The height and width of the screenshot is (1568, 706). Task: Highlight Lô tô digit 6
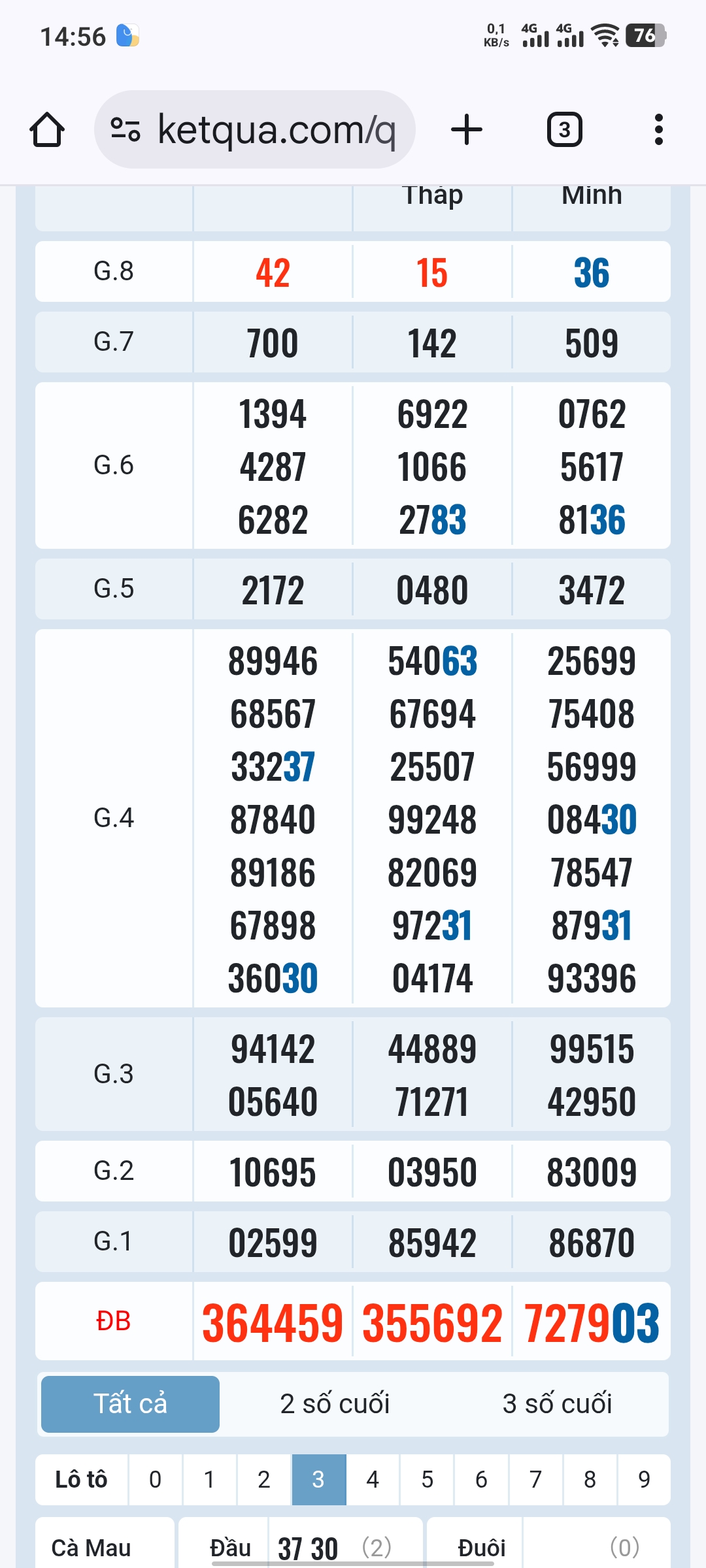click(x=481, y=1479)
